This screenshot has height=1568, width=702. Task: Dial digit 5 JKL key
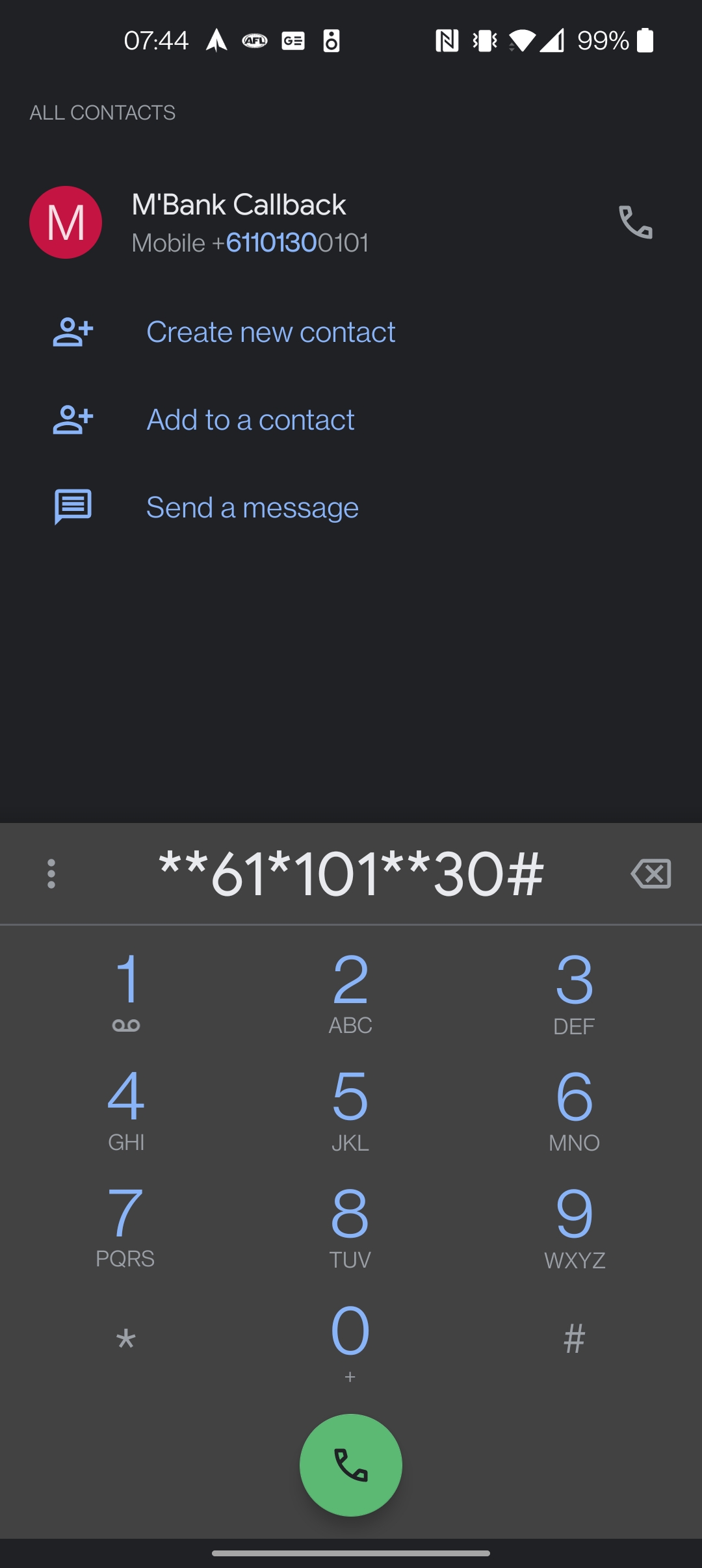350,1108
